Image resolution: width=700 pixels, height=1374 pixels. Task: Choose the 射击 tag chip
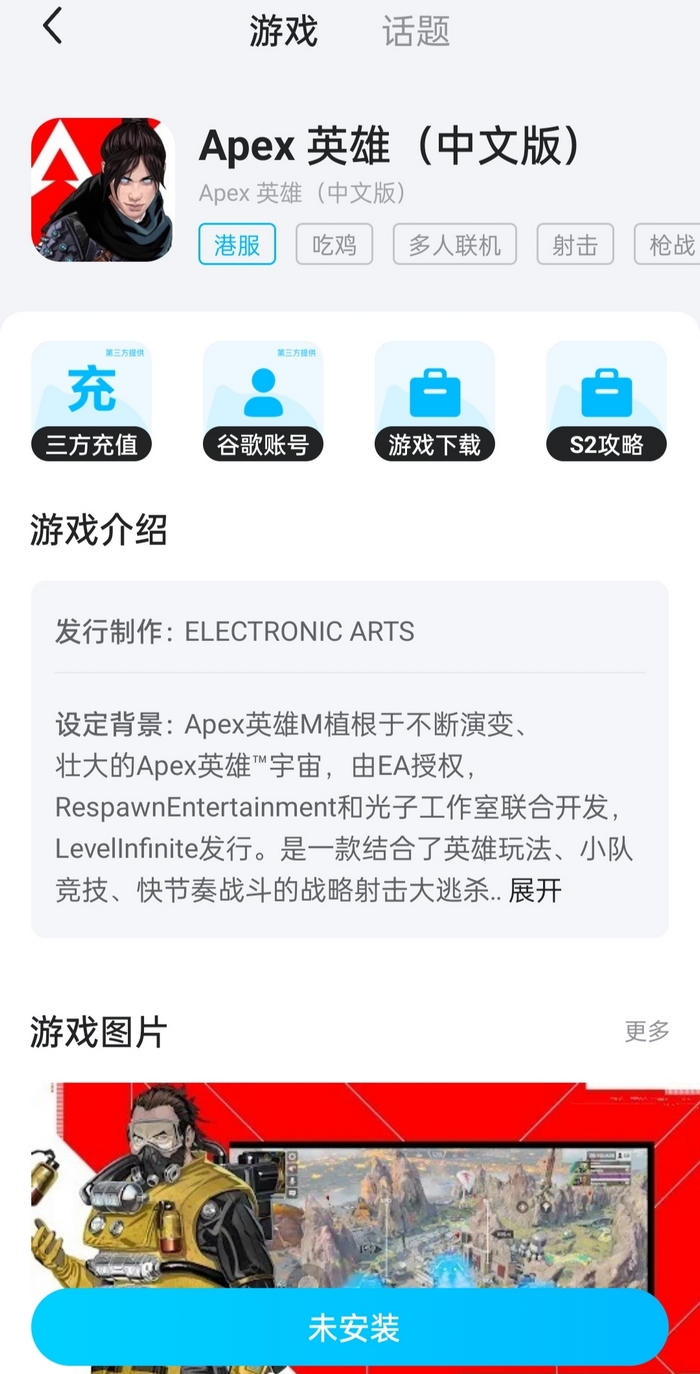coord(575,244)
